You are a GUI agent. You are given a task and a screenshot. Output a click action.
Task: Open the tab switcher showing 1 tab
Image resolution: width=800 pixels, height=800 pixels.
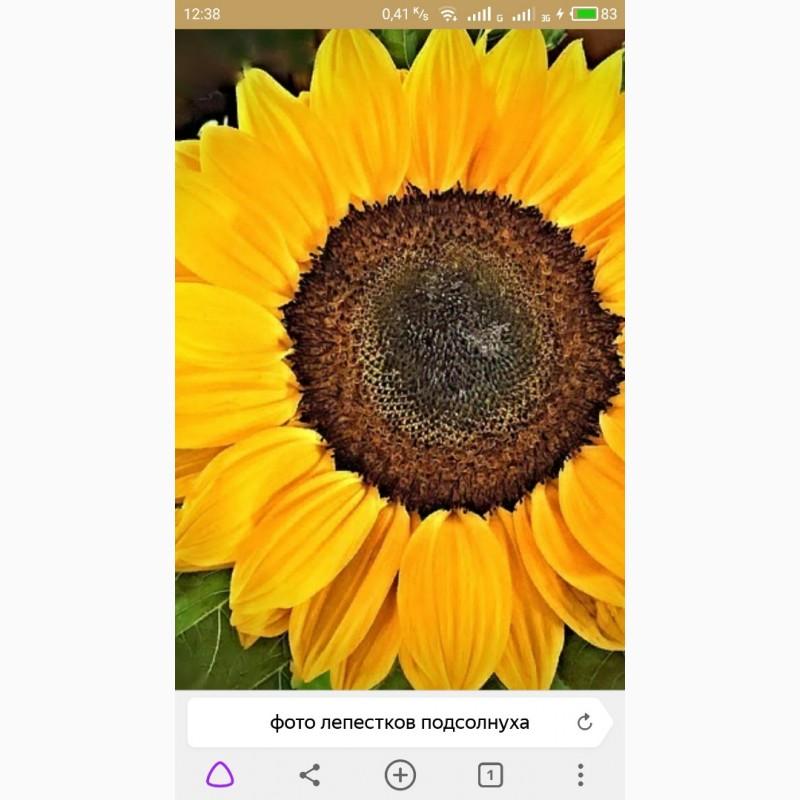pos(490,774)
